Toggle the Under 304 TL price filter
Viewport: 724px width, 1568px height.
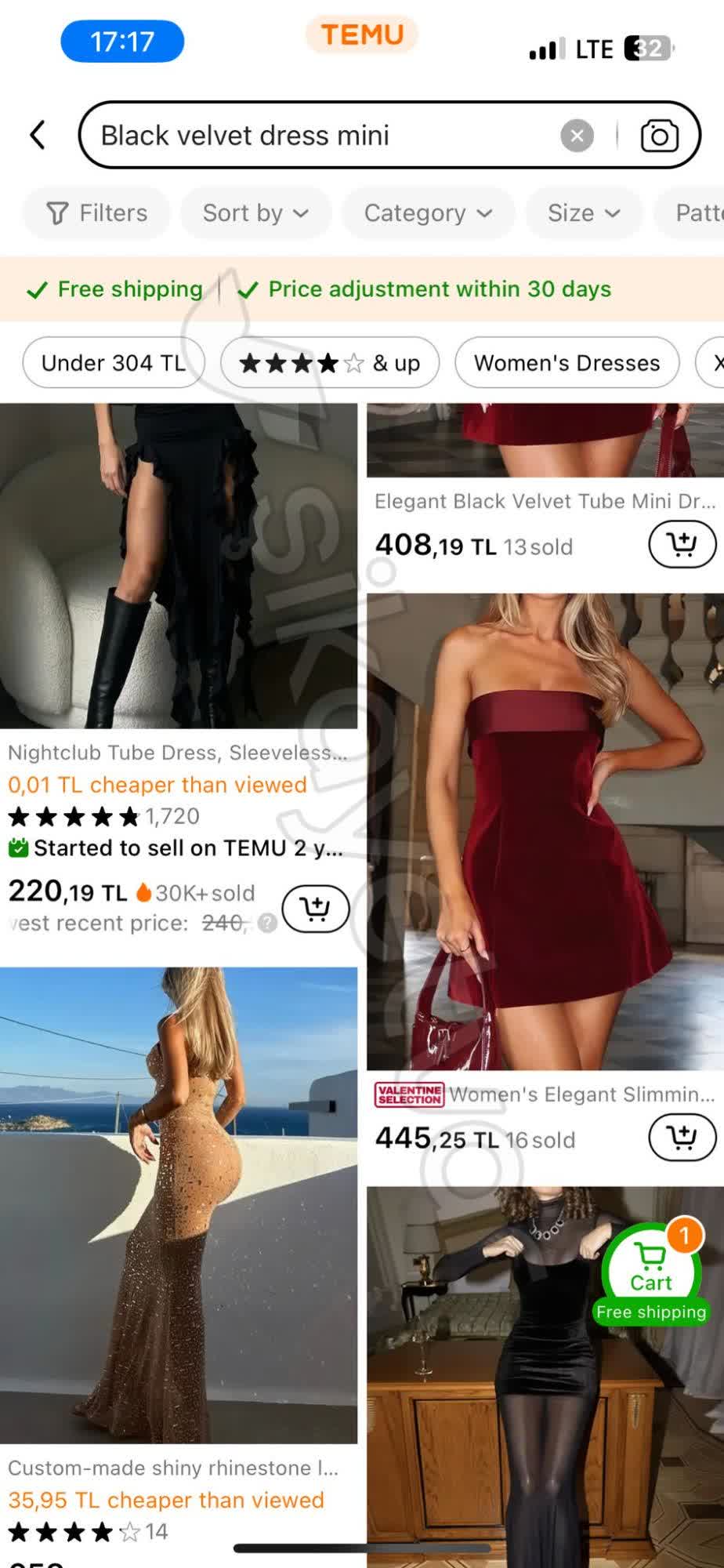(x=113, y=362)
